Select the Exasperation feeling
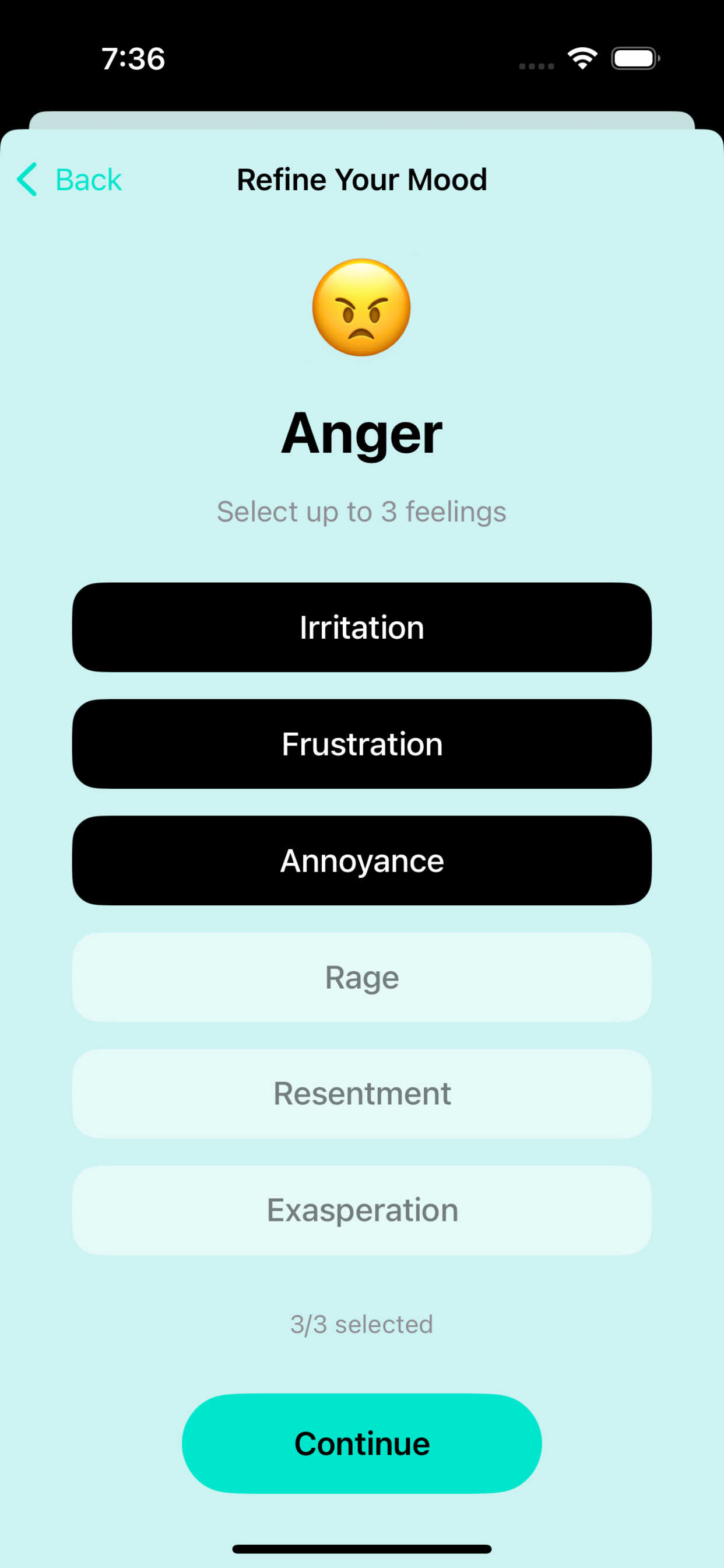This screenshot has width=724, height=1568. pyautogui.click(x=361, y=1209)
